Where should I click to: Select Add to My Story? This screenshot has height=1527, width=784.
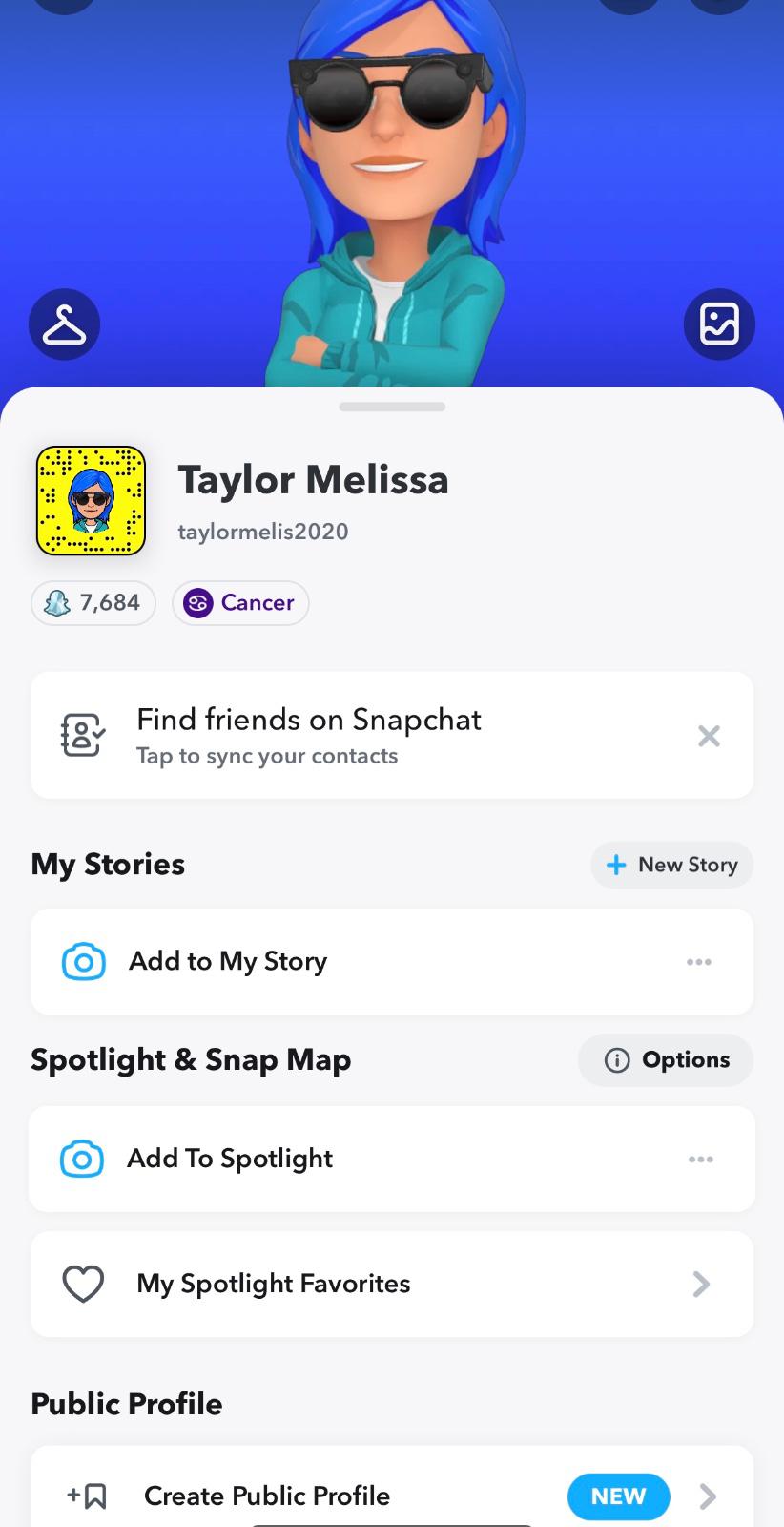[x=229, y=961]
